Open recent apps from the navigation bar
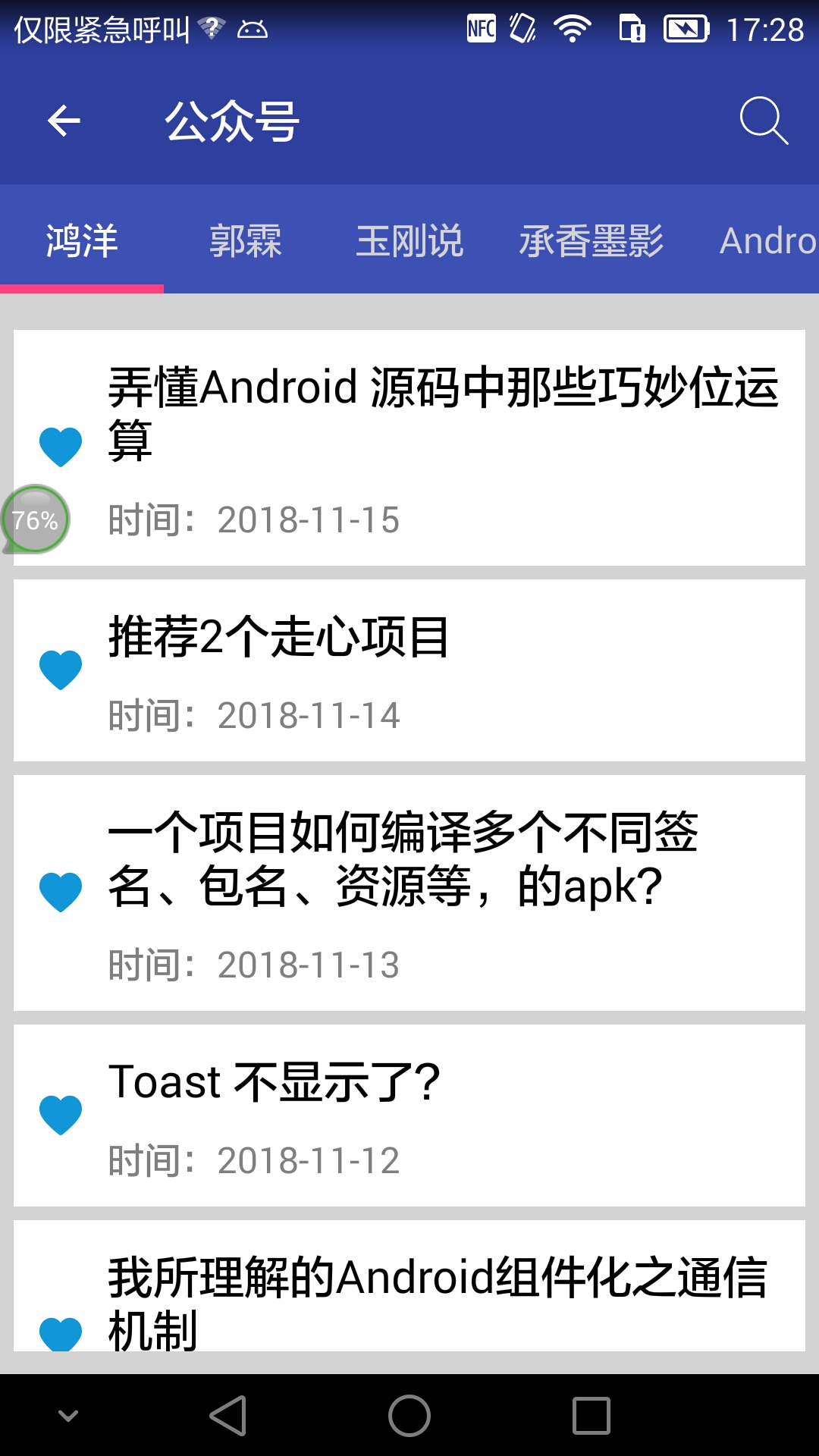 pos(591,1416)
